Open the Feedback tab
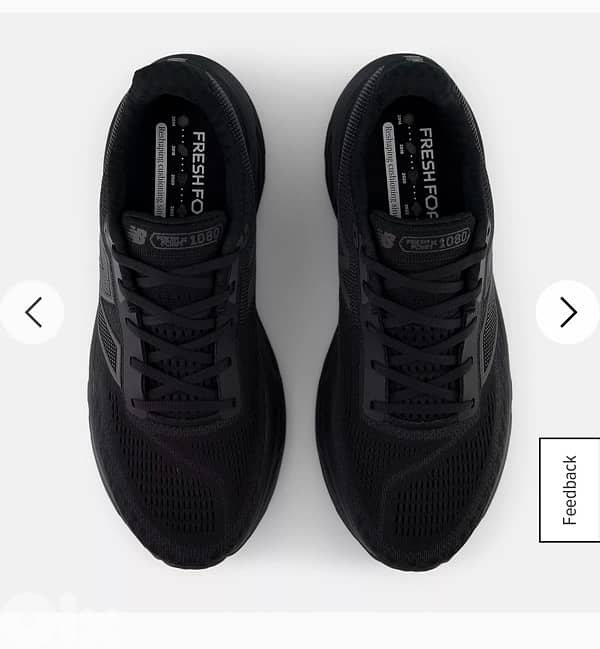Screen dimensions: 600x649 point(570,490)
